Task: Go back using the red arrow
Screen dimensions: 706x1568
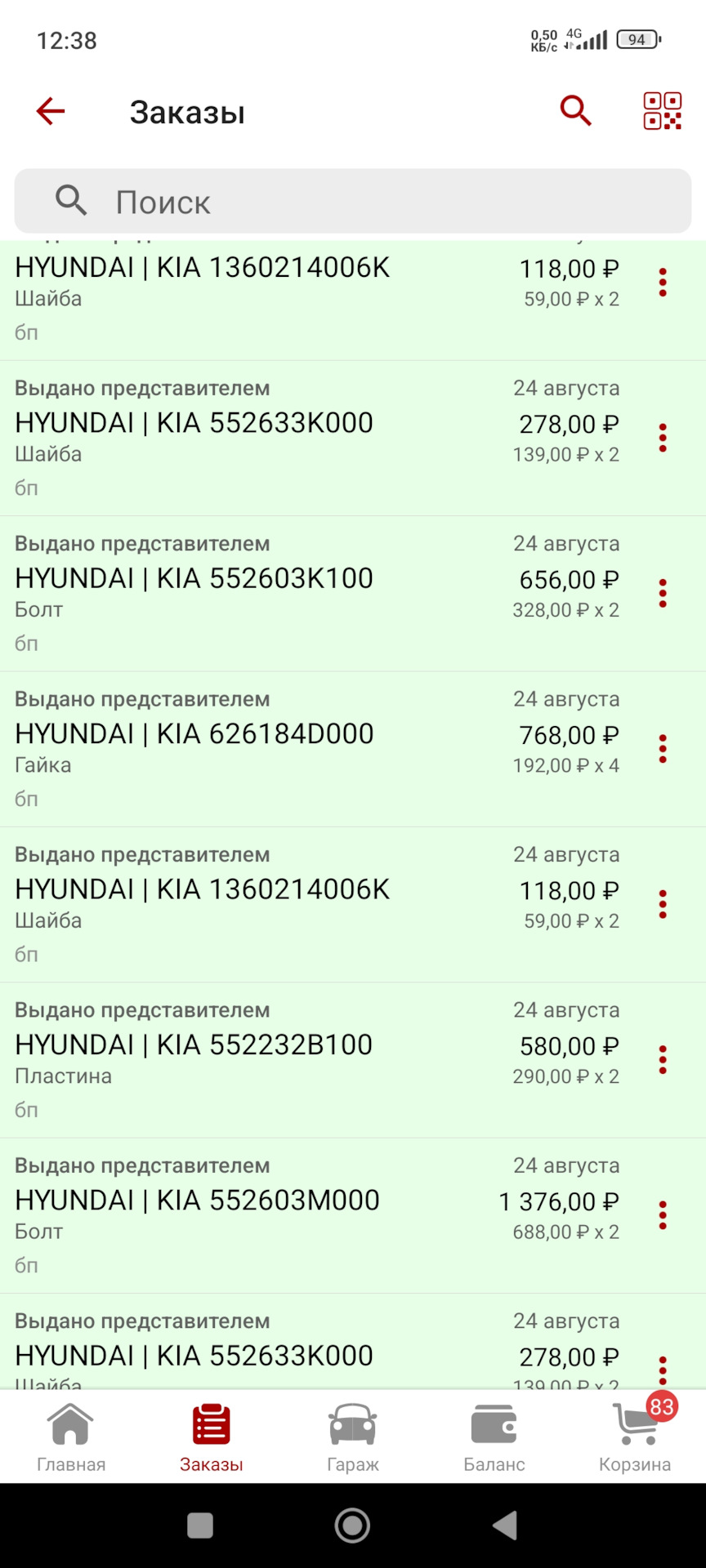Action: [x=51, y=111]
